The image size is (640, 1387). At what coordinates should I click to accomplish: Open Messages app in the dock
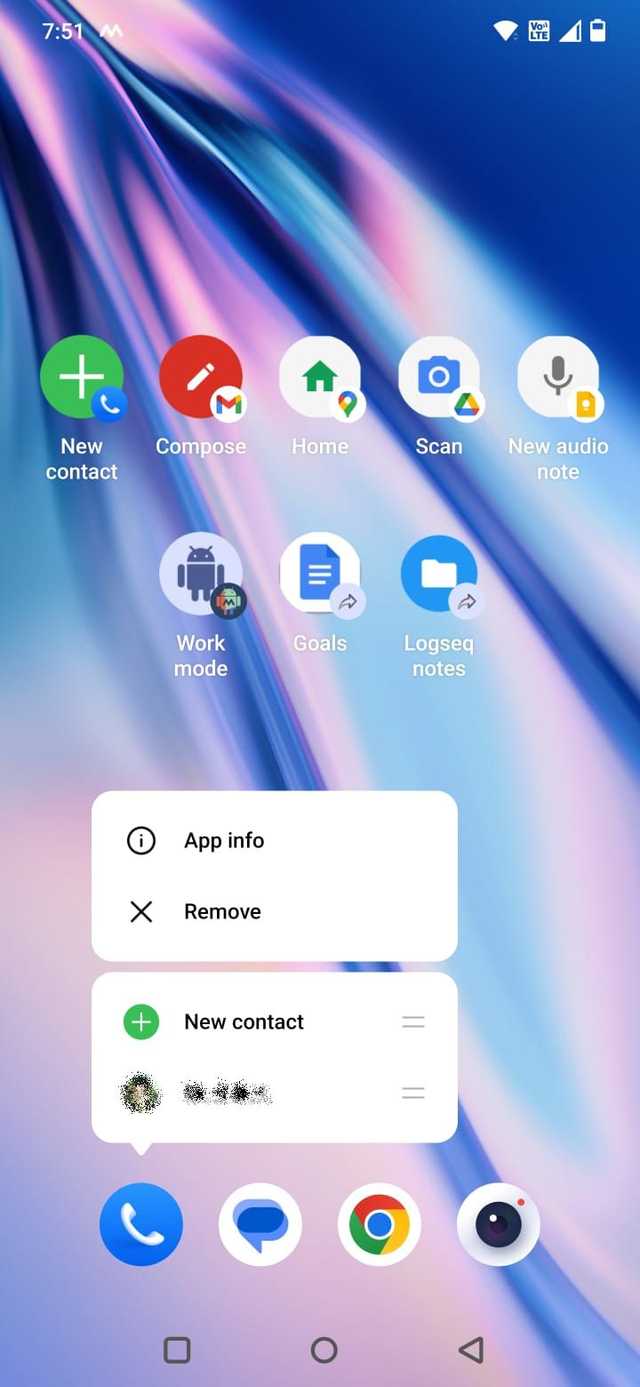260,1224
